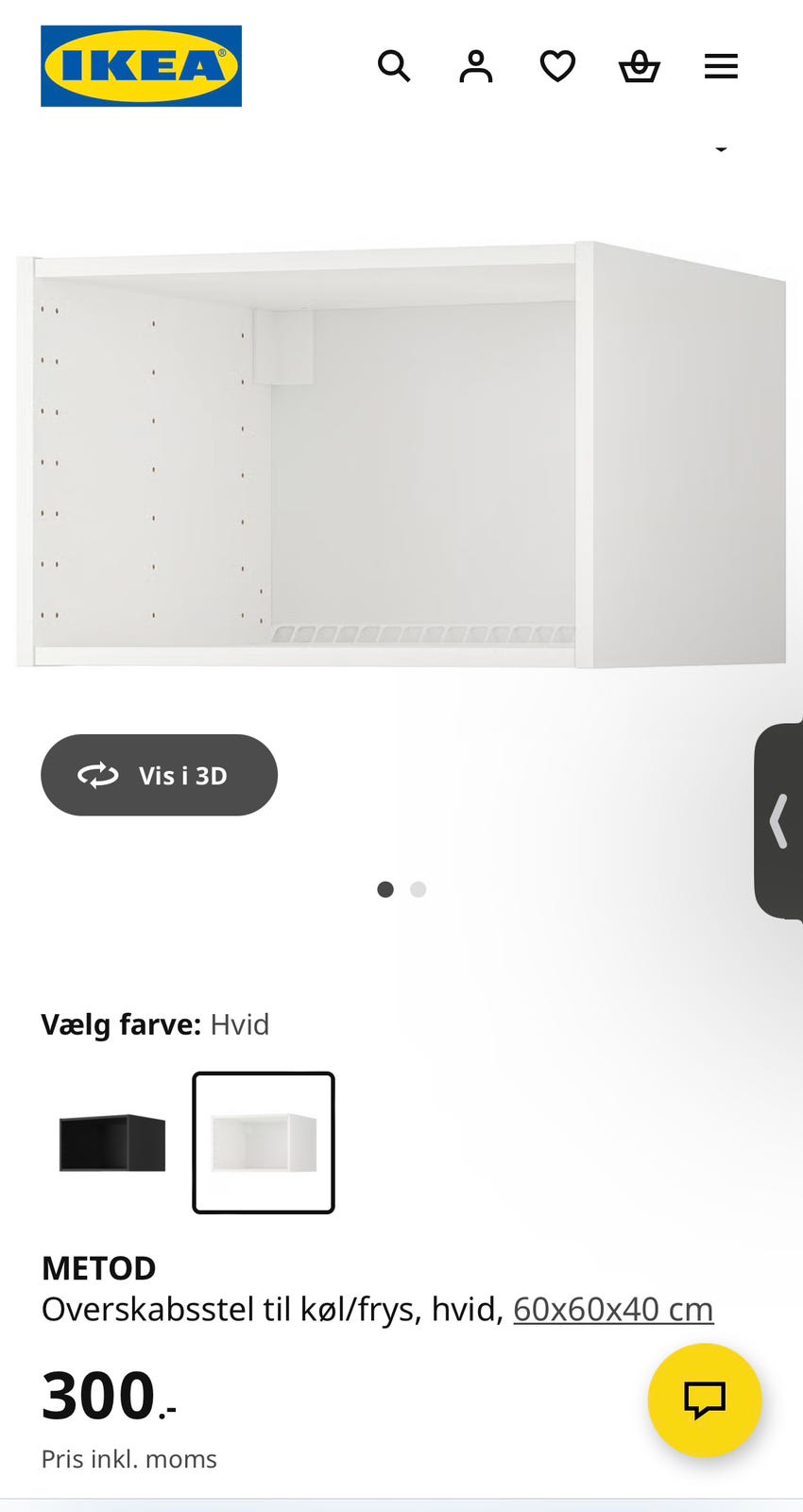This screenshot has height=1512, width=803.
Task: Select the first carousel dot
Action: [x=385, y=888]
